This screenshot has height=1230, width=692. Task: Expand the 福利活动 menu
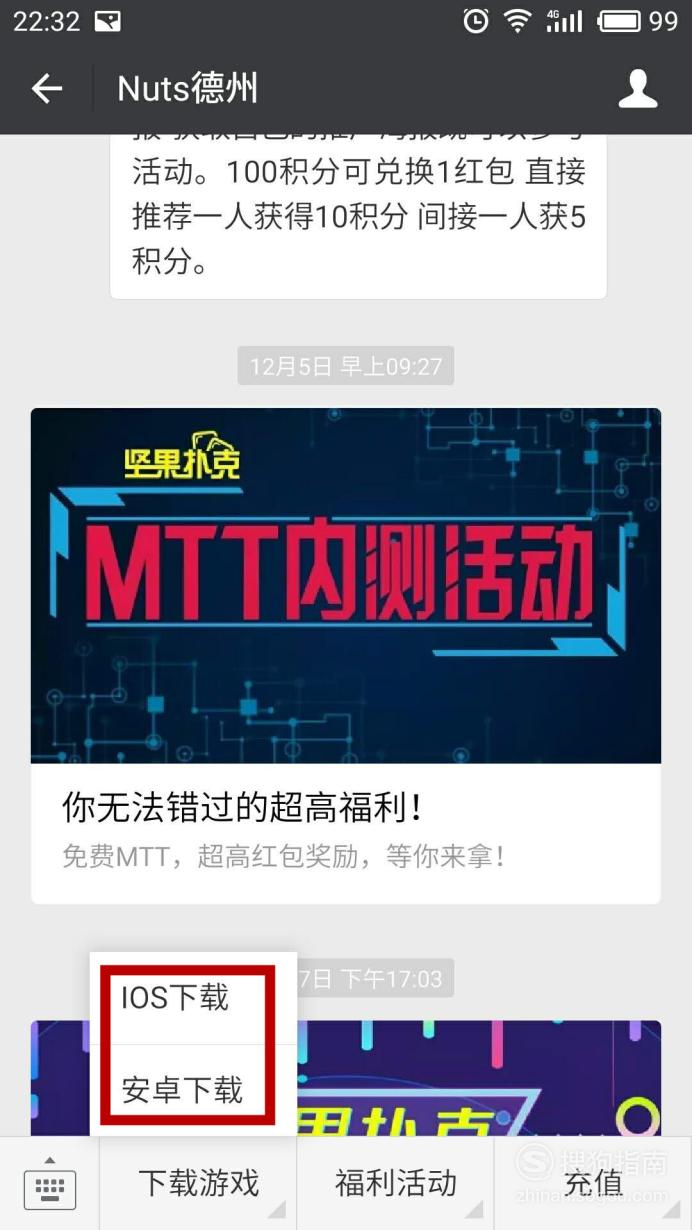coord(395,1184)
